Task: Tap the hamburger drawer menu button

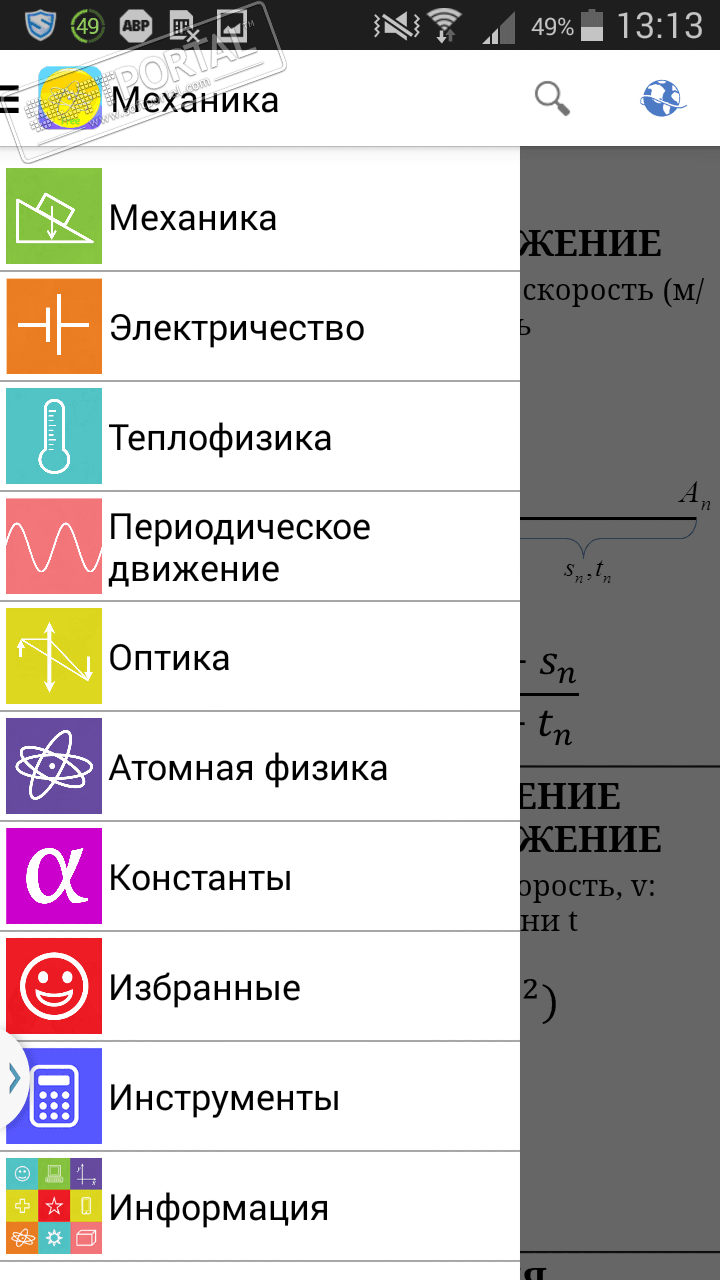Action: point(10,99)
